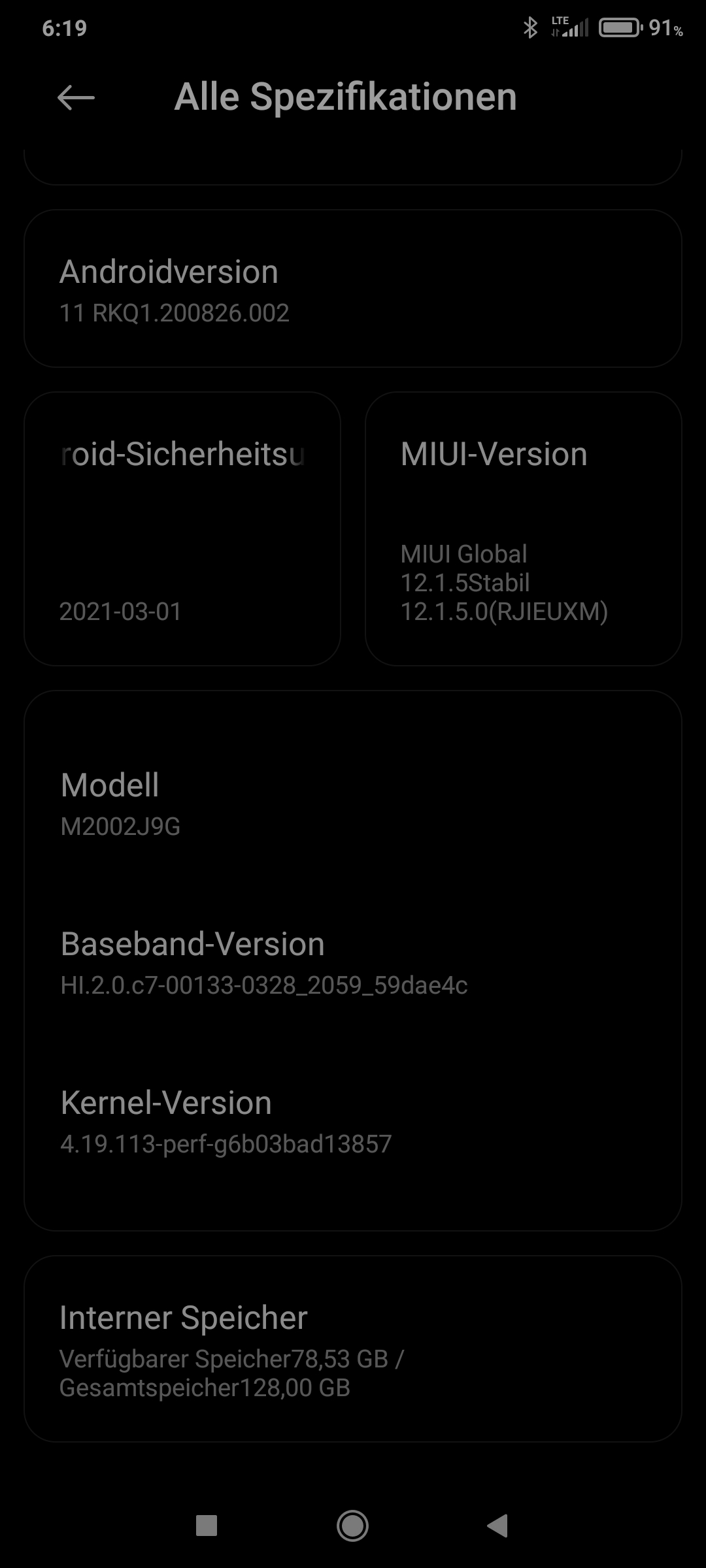Go back from Alle Spezifikationen
The image size is (706, 1568).
tap(76, 98)
